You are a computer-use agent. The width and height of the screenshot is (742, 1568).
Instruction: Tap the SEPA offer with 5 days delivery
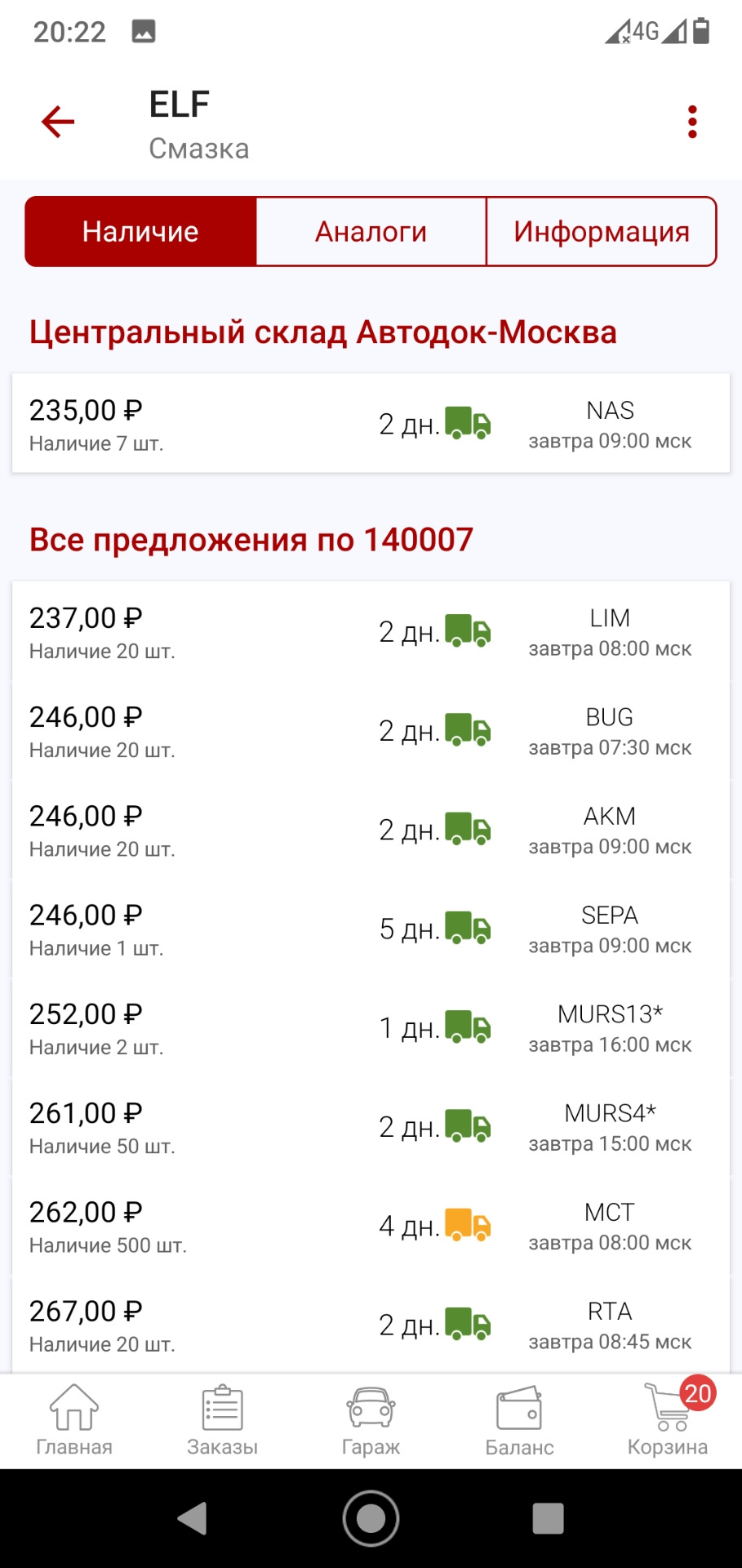370,929
